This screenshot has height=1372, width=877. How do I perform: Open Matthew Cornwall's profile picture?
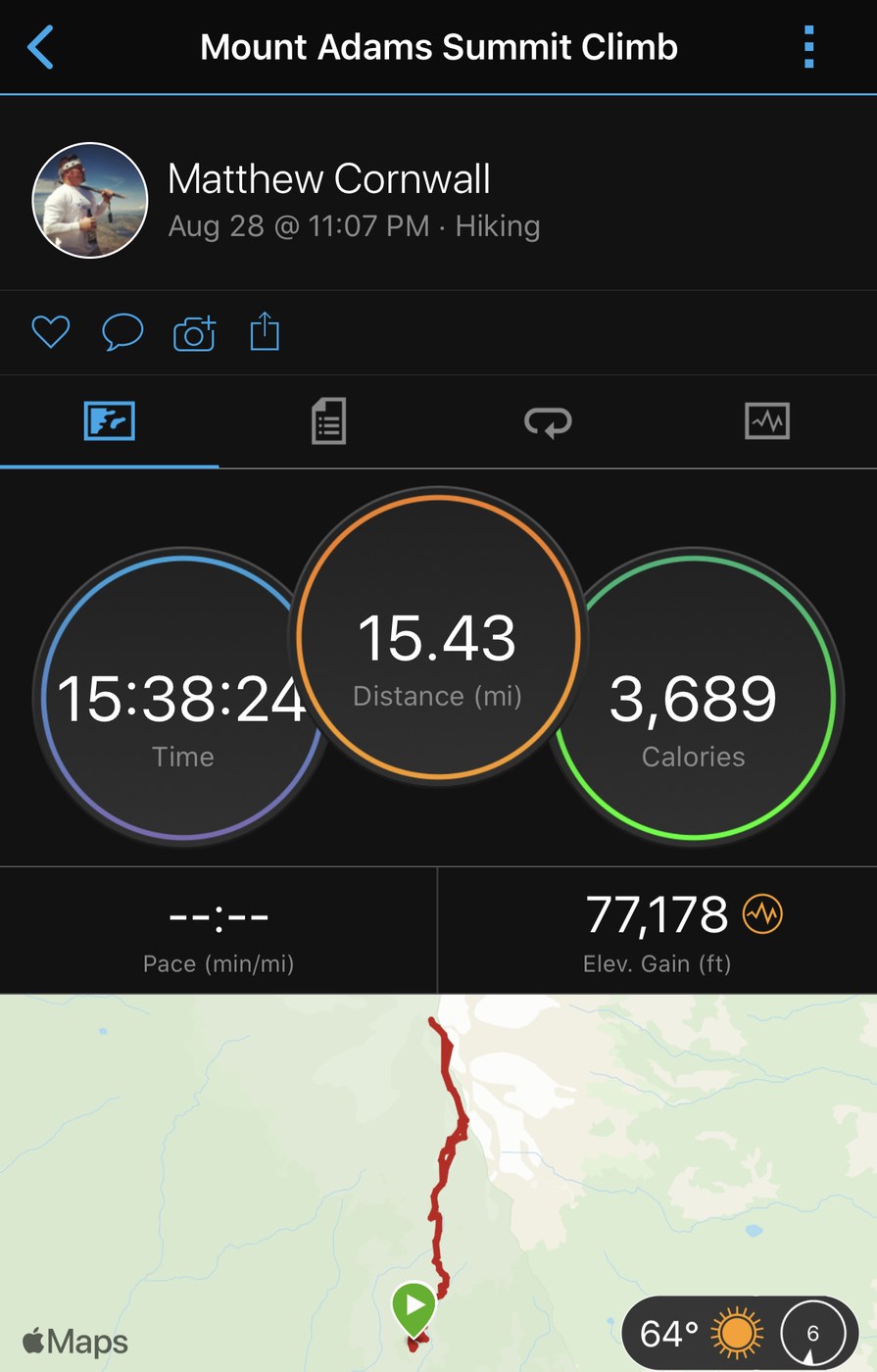coord(90,201)
